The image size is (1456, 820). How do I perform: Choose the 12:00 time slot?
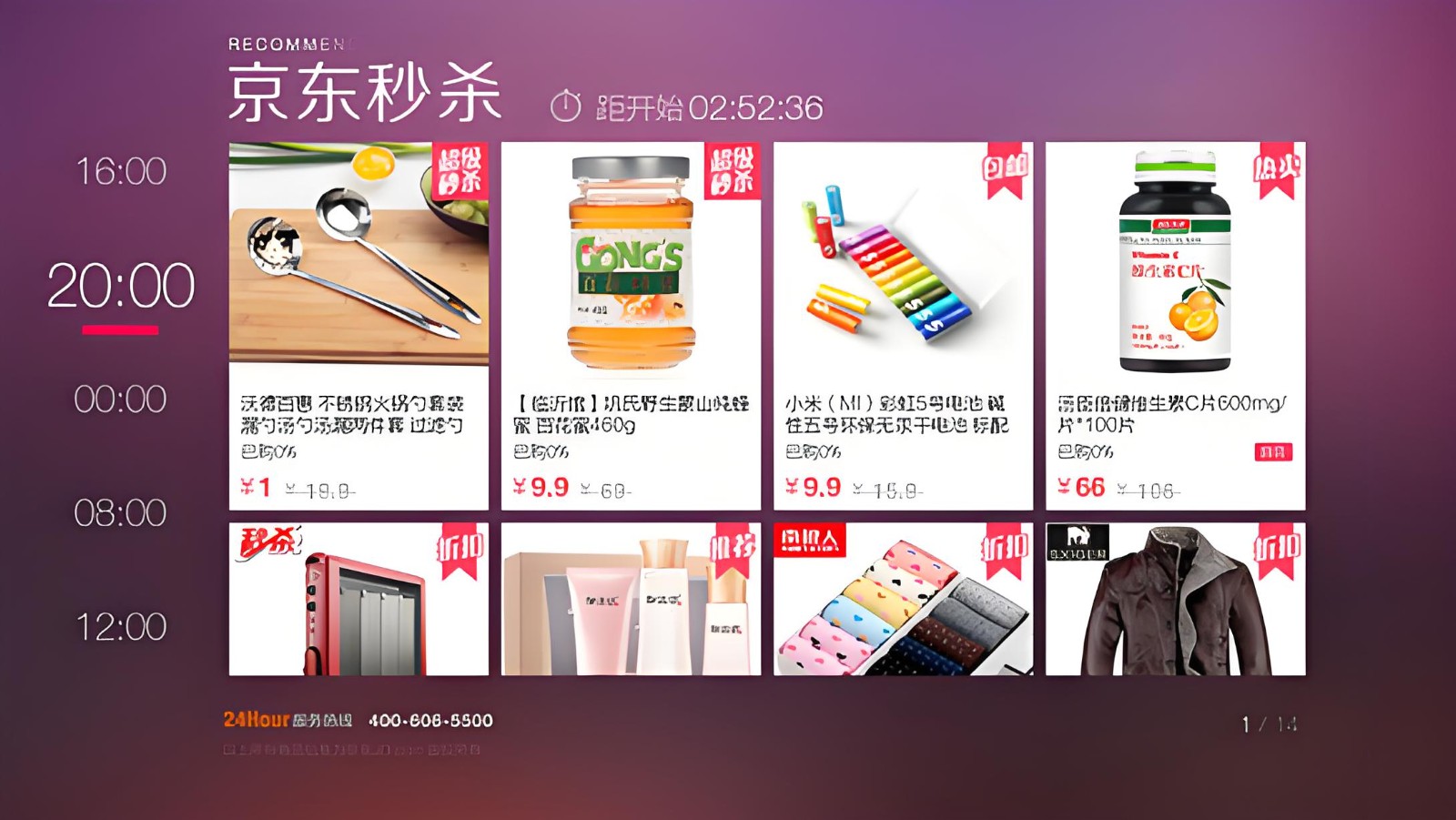coord(121,627)
